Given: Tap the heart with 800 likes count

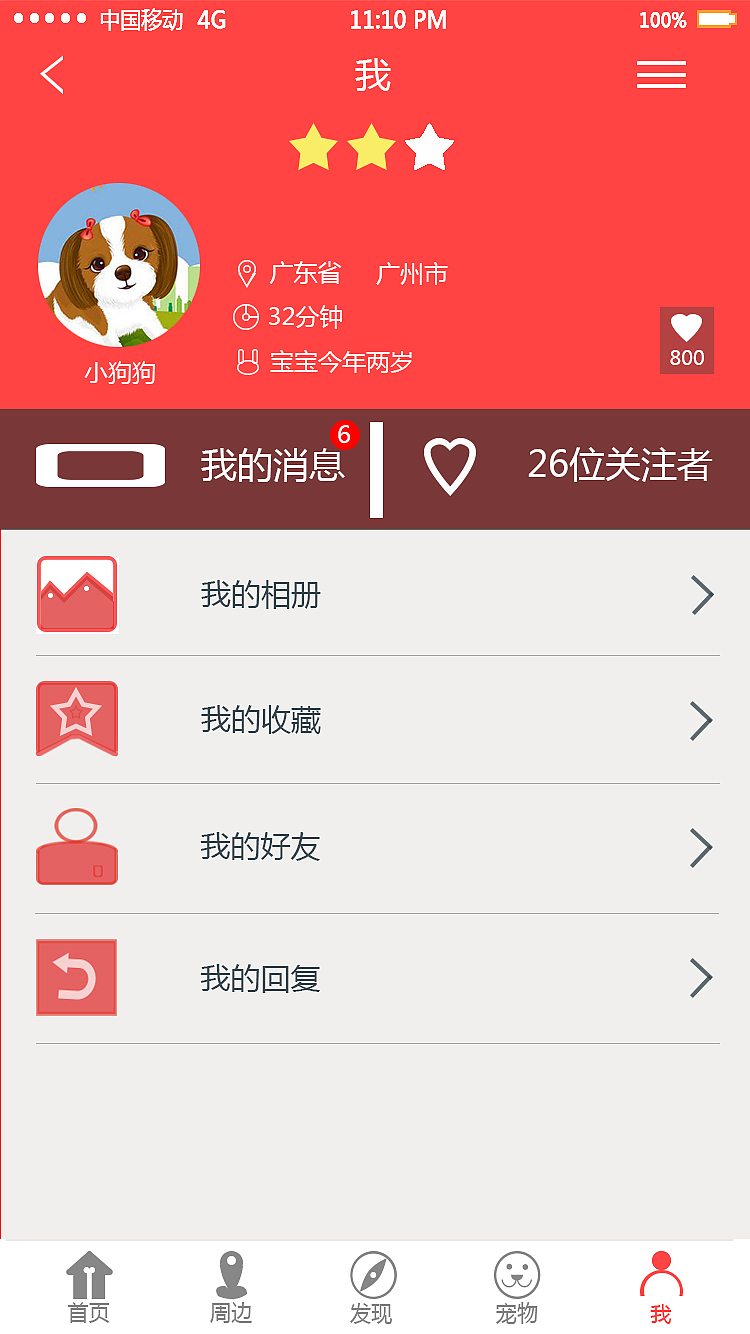Looking at the screenshot, I should [x=687, y=340].
